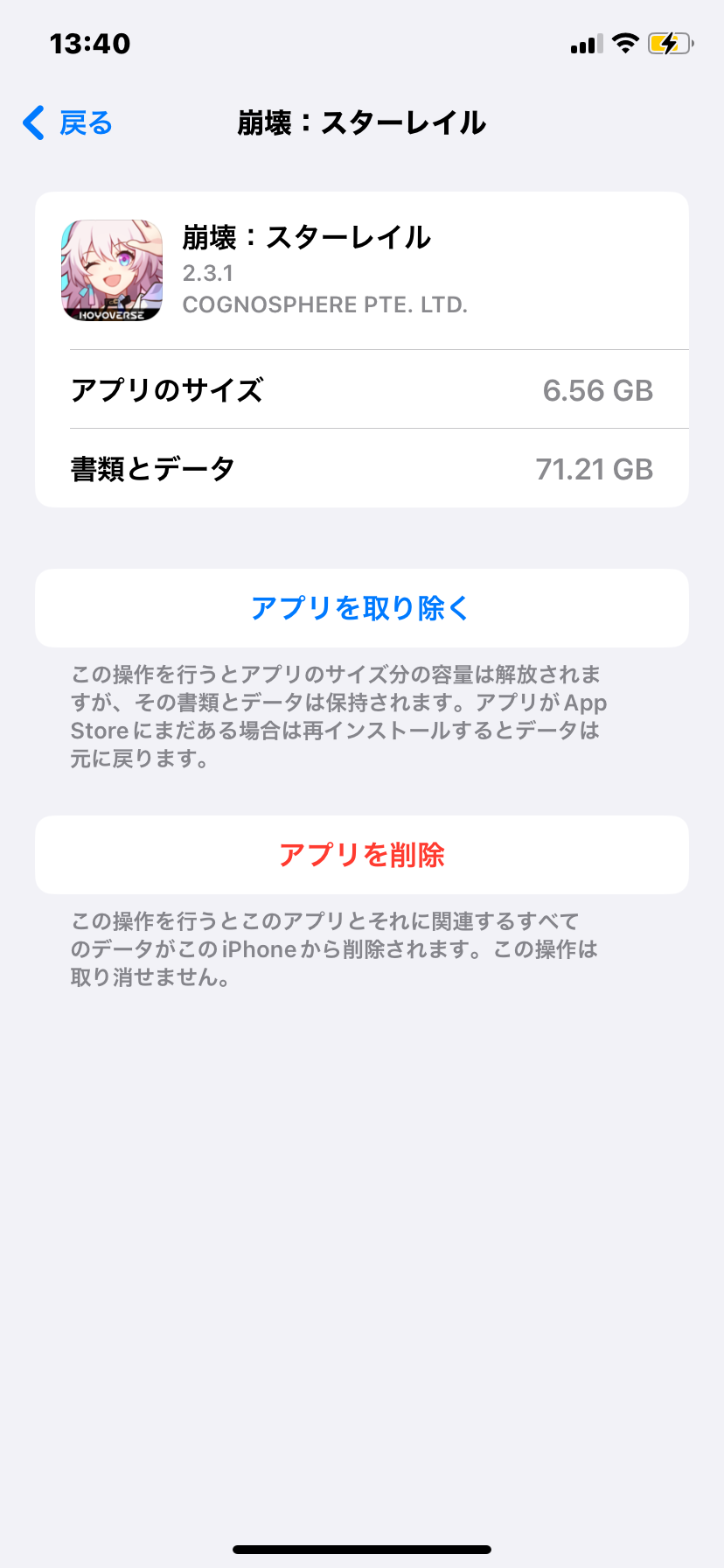The width and height of the screenshot is (724, 1568).
Task: Delete the app with アプリを削除
Action: pyautogui.click(x=361, y=855)
